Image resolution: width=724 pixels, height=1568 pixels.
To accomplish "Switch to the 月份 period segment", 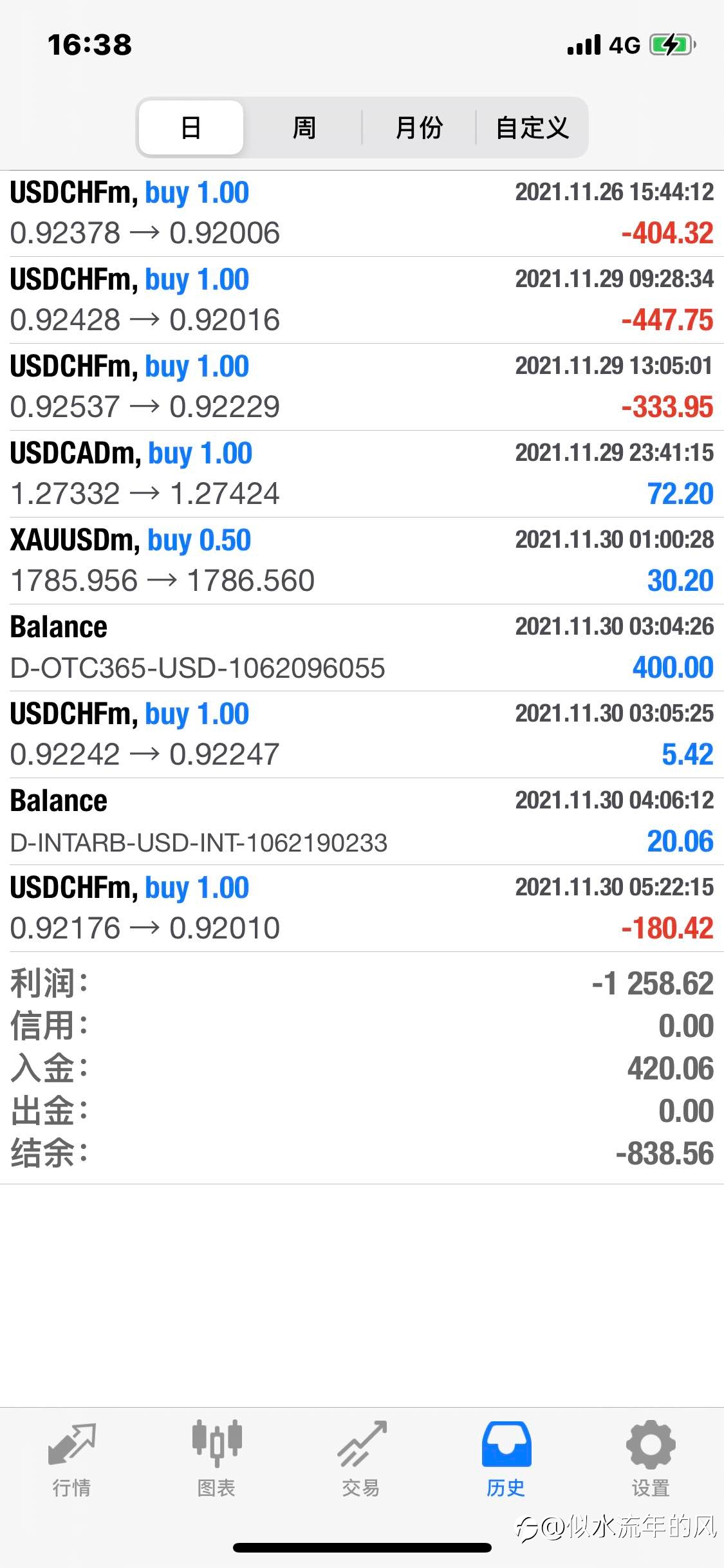I will [419, 127].
